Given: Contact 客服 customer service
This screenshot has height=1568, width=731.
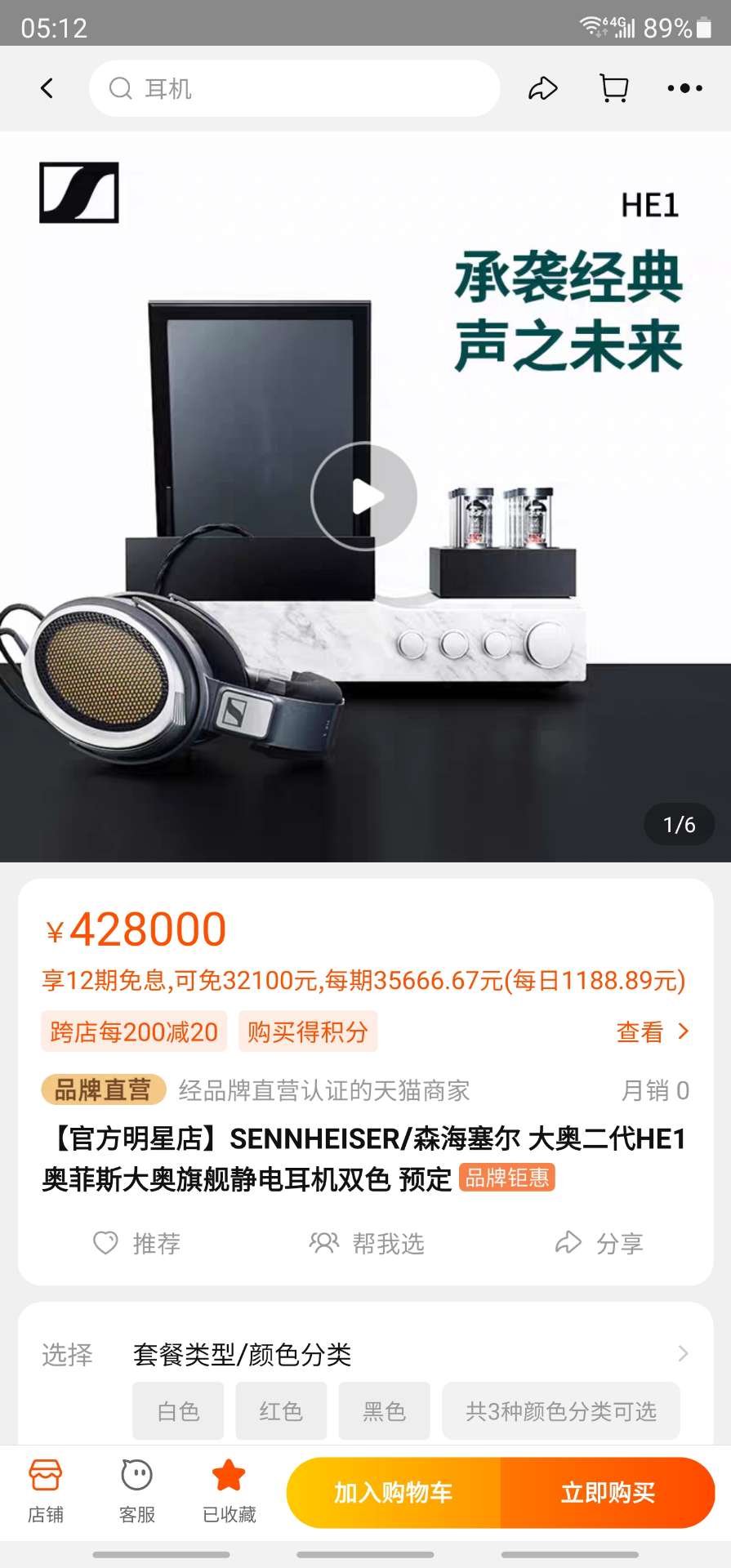Looking at the screenshot, I should point(137,1492).
